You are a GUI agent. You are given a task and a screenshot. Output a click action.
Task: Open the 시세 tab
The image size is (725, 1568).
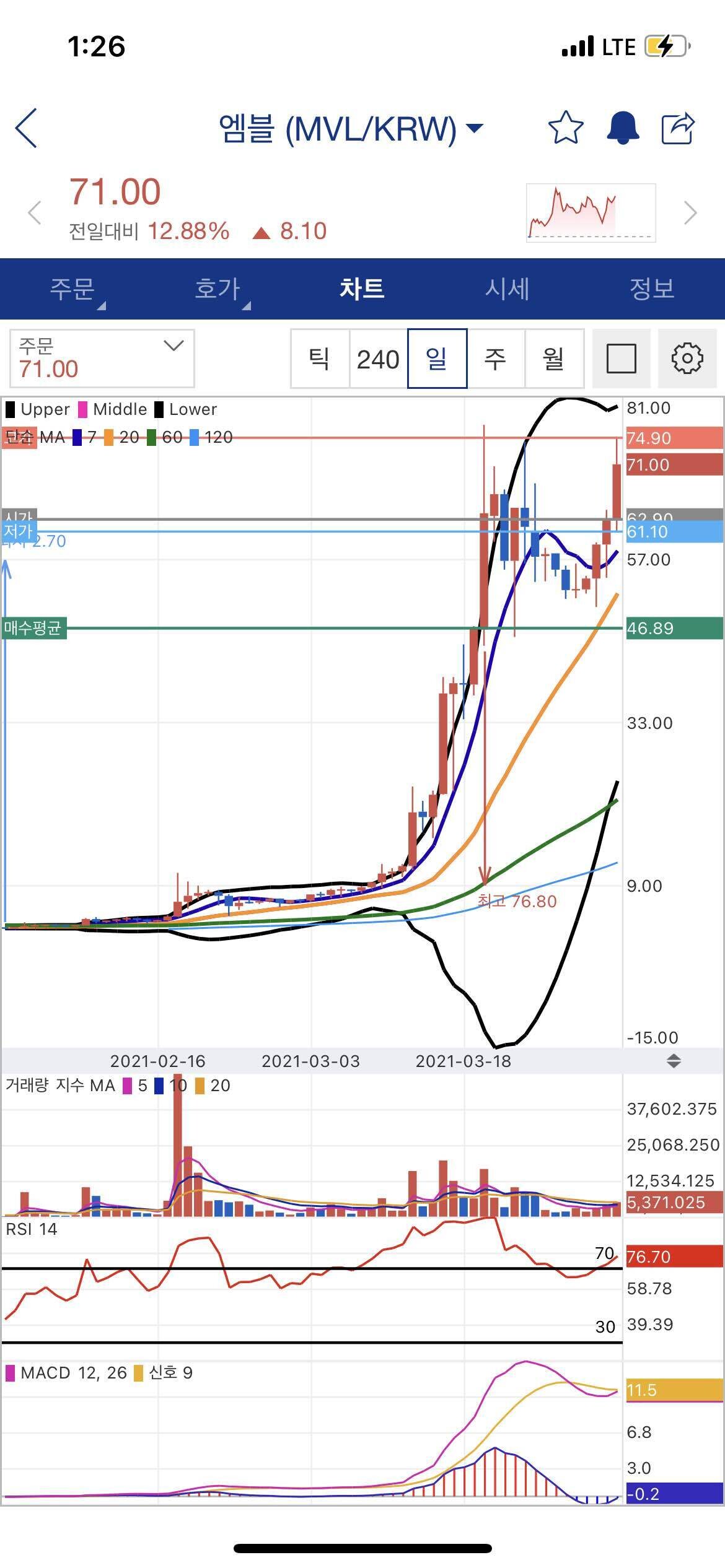click(x=507, y=289)
